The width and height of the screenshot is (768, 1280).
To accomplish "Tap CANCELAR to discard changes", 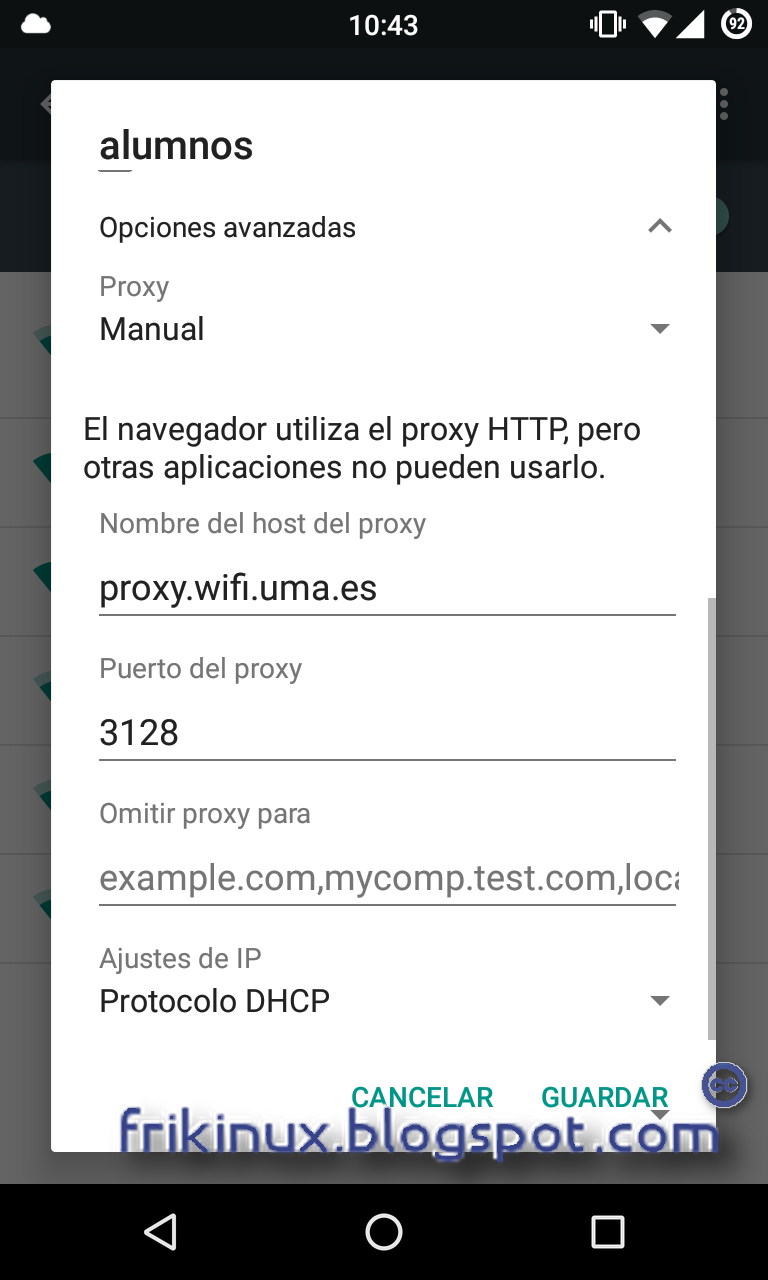I will tap(422, 1097).
